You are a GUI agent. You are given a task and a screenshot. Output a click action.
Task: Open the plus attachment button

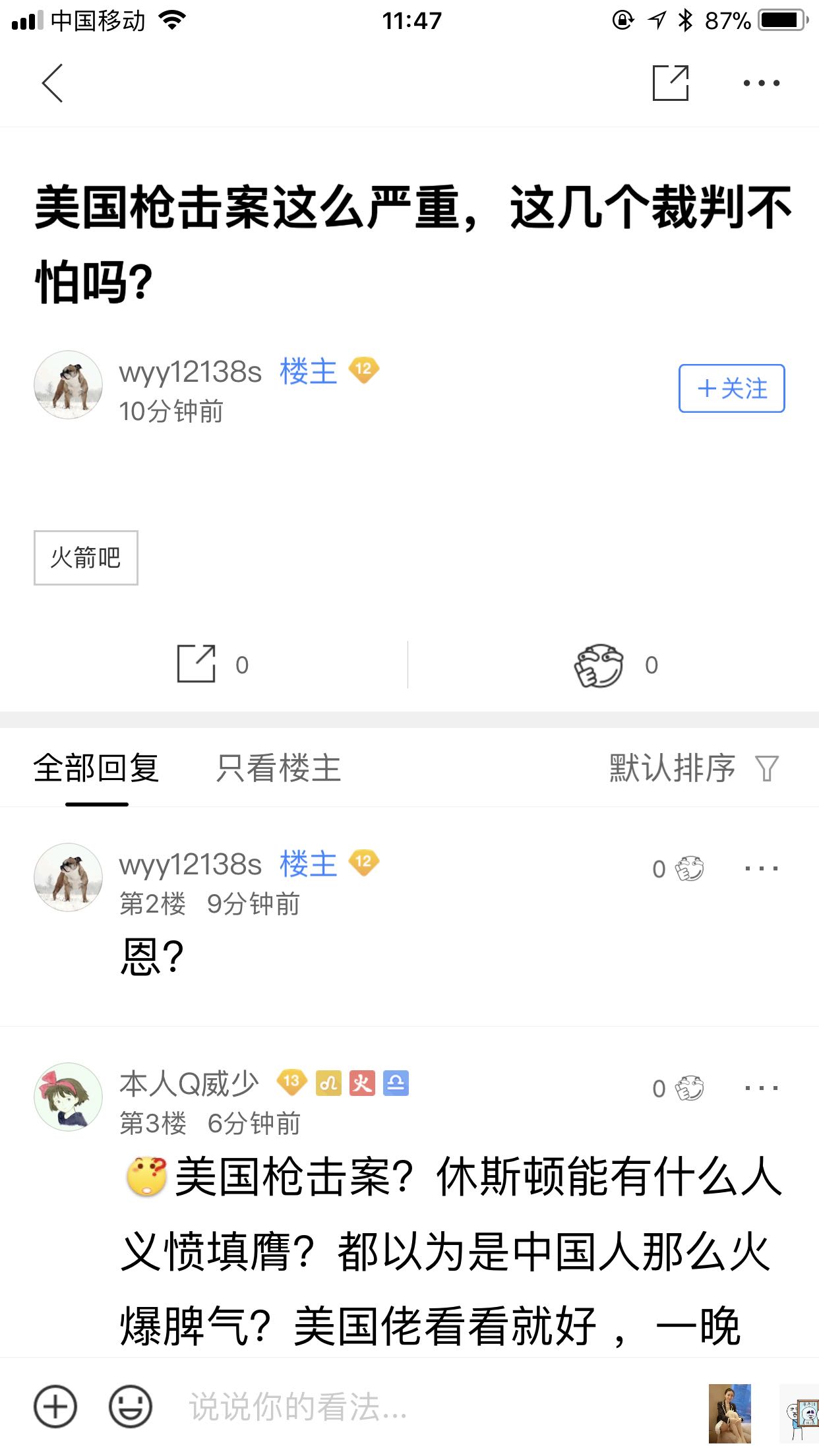click(x=55, y=1407)
